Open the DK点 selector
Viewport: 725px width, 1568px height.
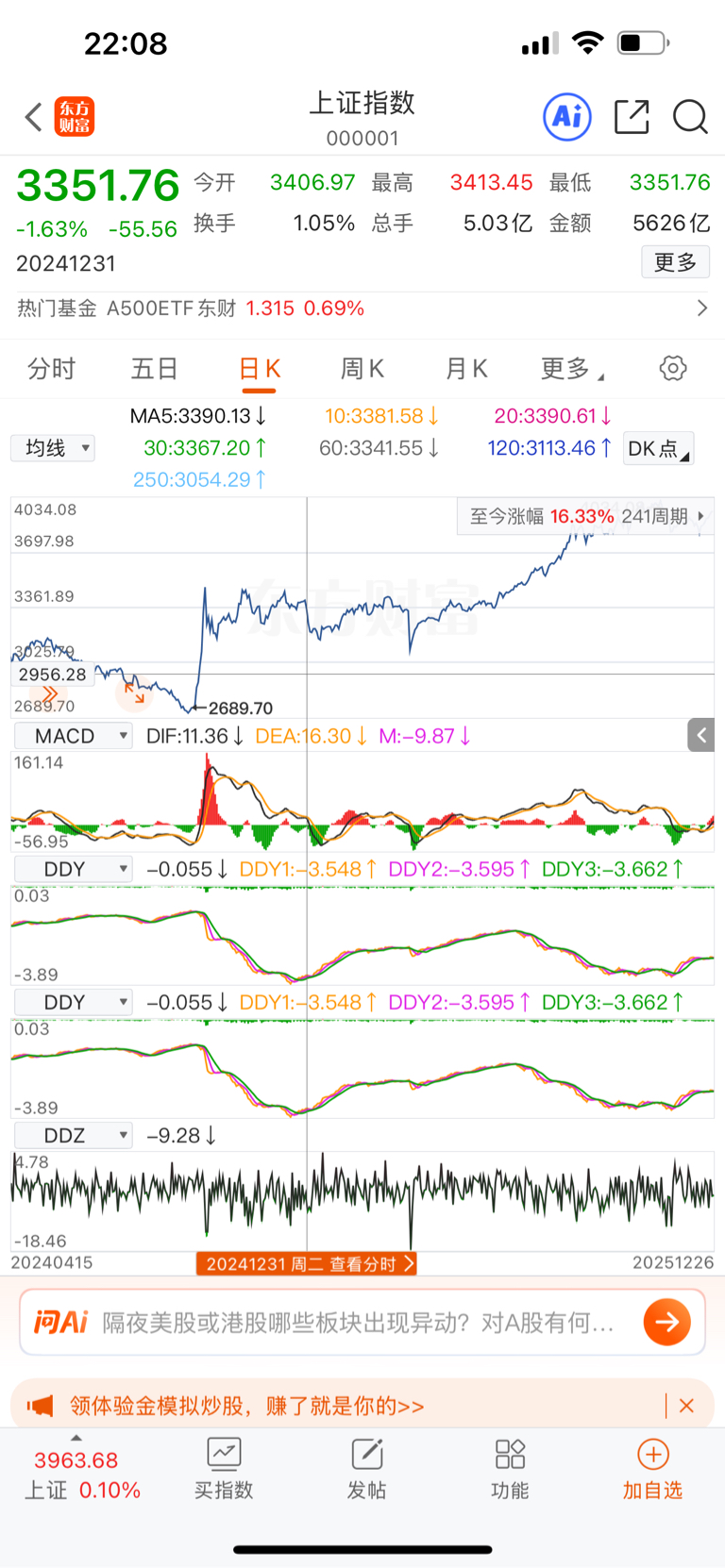coord(659,449)
